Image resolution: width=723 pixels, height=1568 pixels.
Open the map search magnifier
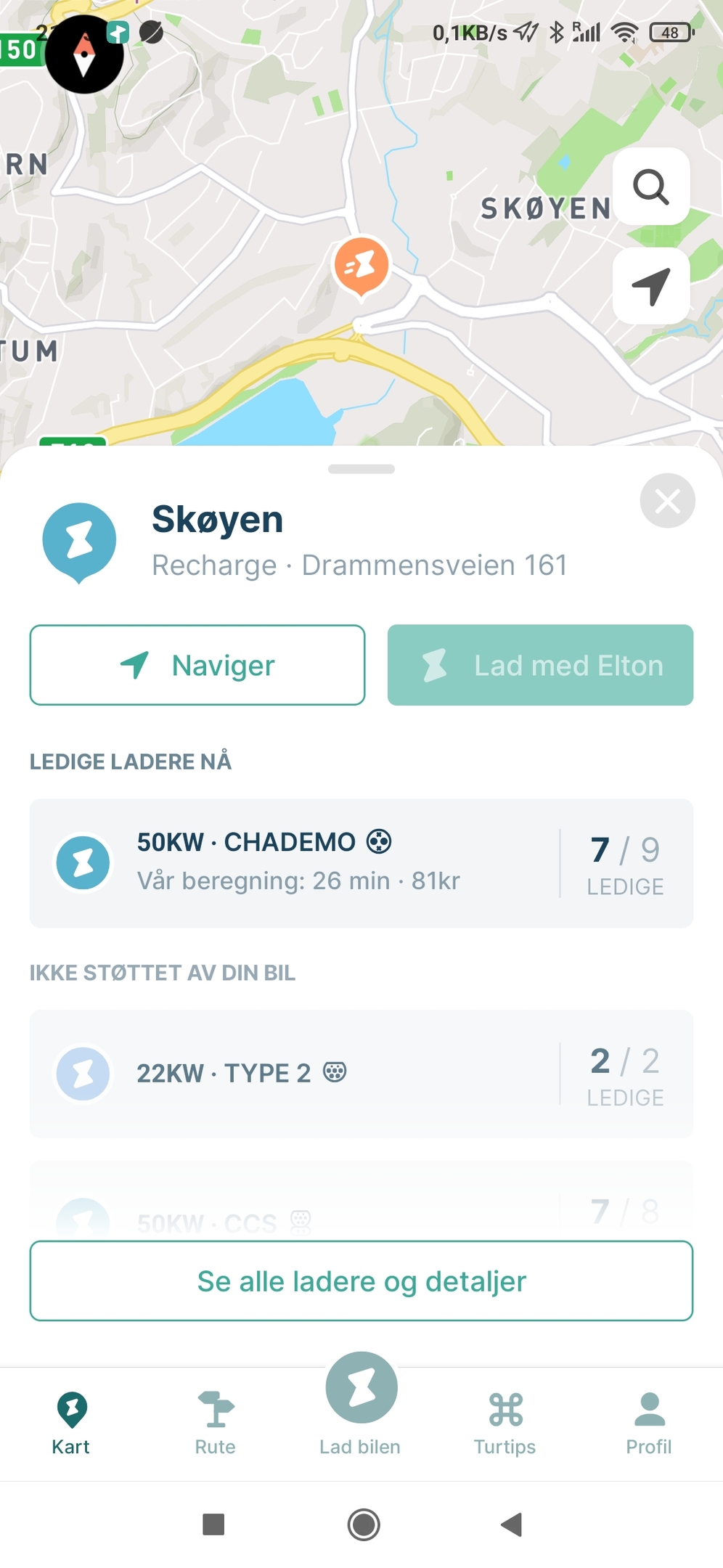651,187
